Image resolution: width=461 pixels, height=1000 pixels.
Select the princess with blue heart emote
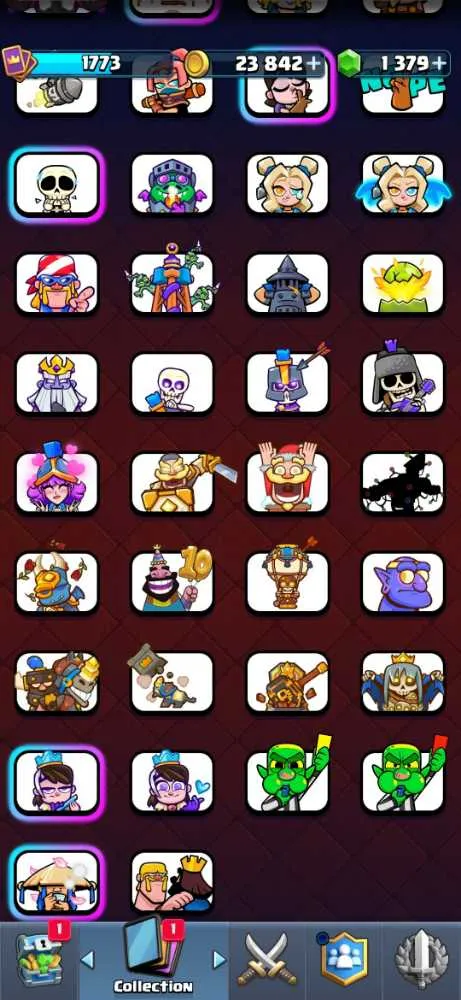[x=172, y=781]
